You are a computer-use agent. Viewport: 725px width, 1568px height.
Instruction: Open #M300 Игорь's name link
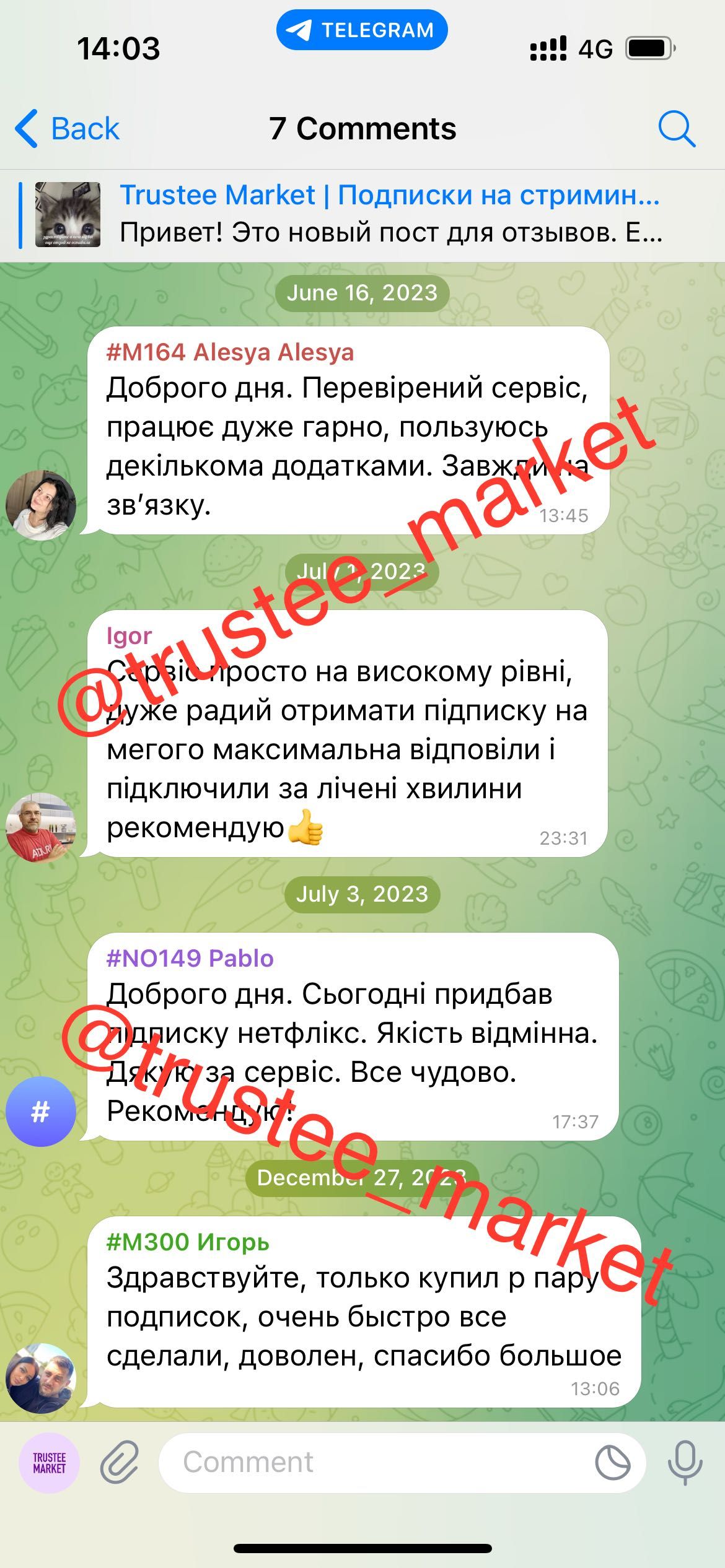click(188, 1242)
